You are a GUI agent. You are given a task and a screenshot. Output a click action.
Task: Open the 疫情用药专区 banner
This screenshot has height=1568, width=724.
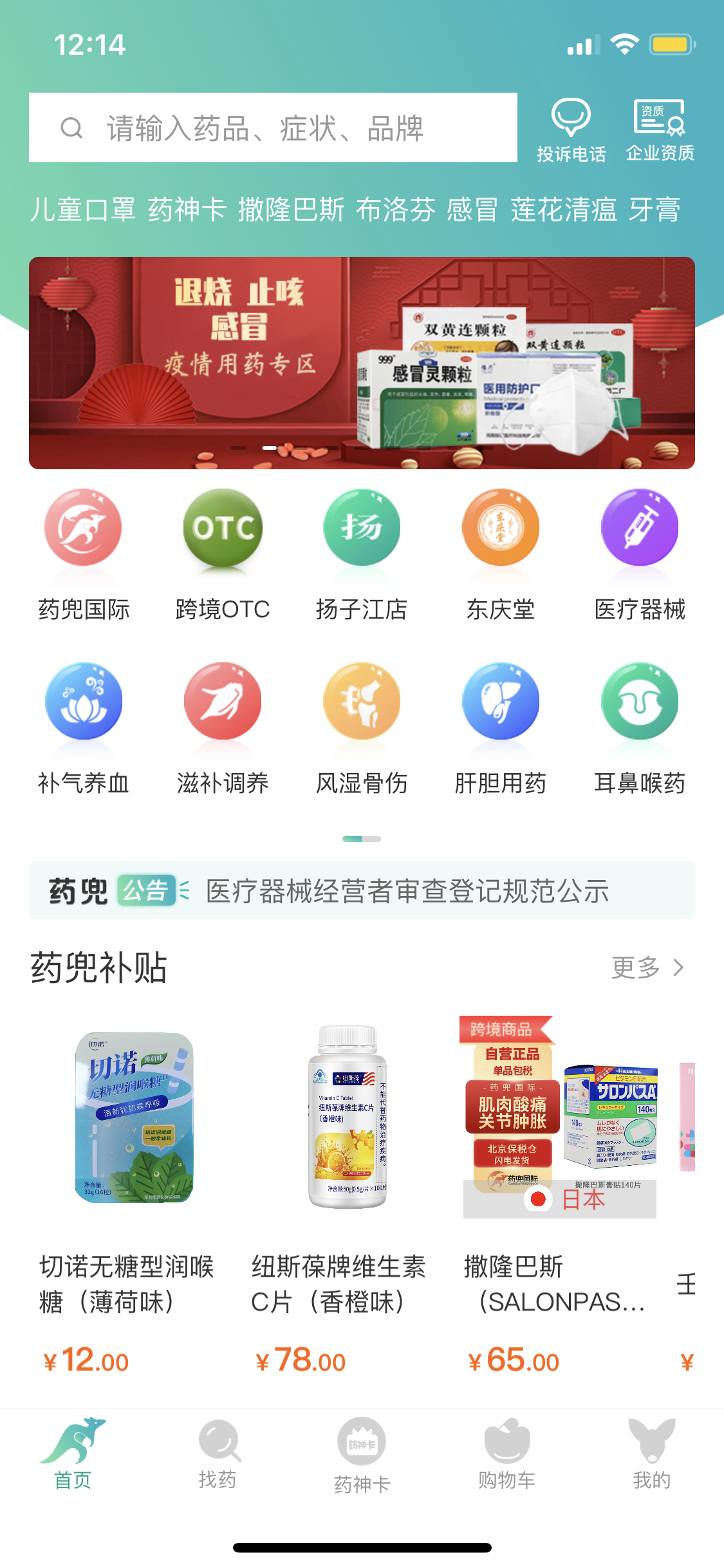(362, 363)
